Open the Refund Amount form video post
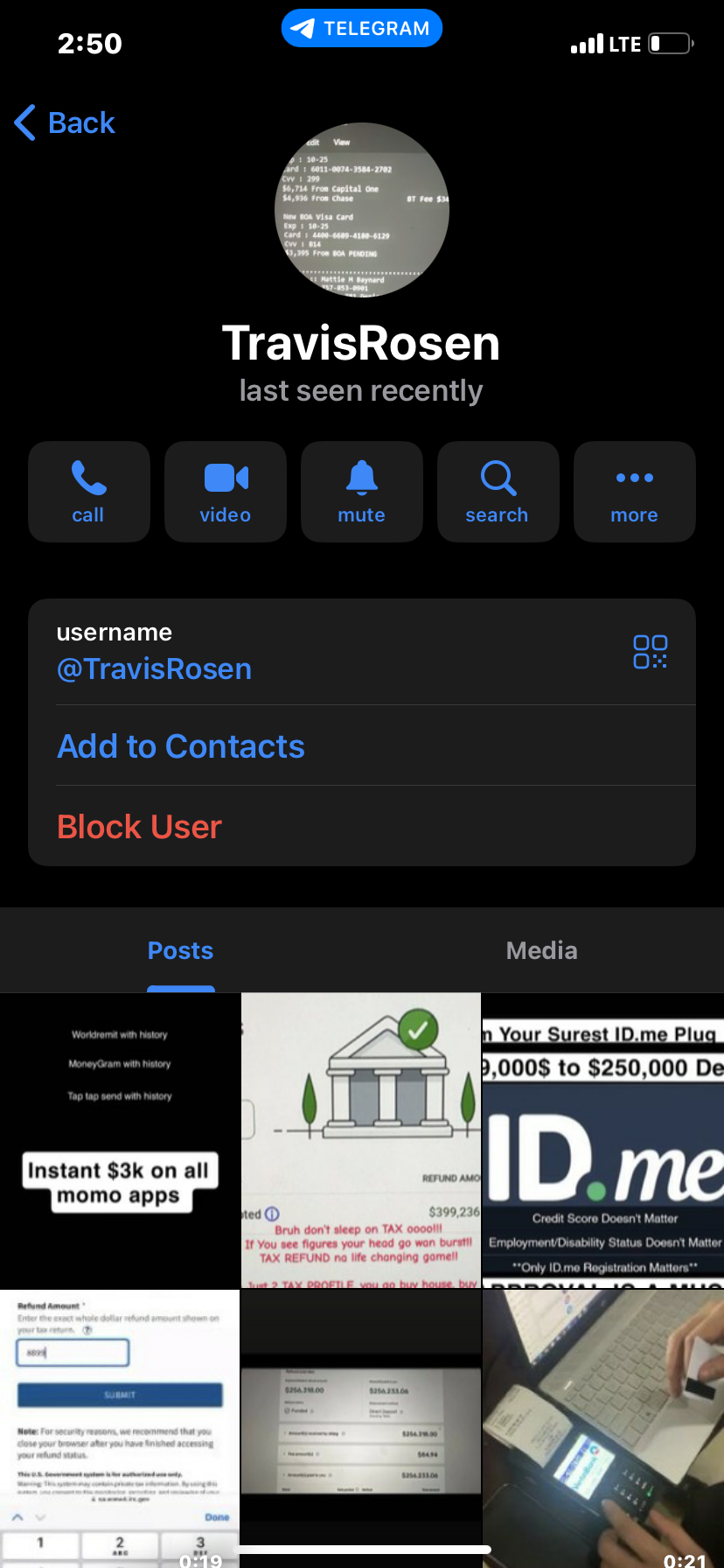This screenshot has width=724, height=1568. pos(120,1426)
